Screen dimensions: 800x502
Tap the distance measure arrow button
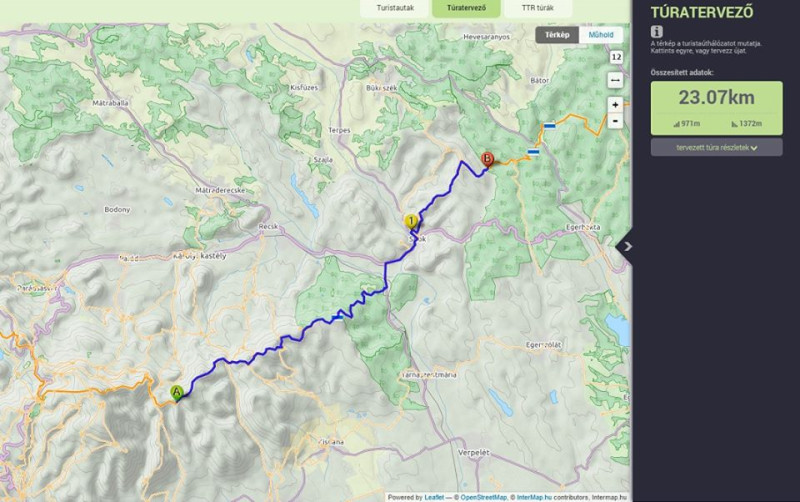[615, 80]
